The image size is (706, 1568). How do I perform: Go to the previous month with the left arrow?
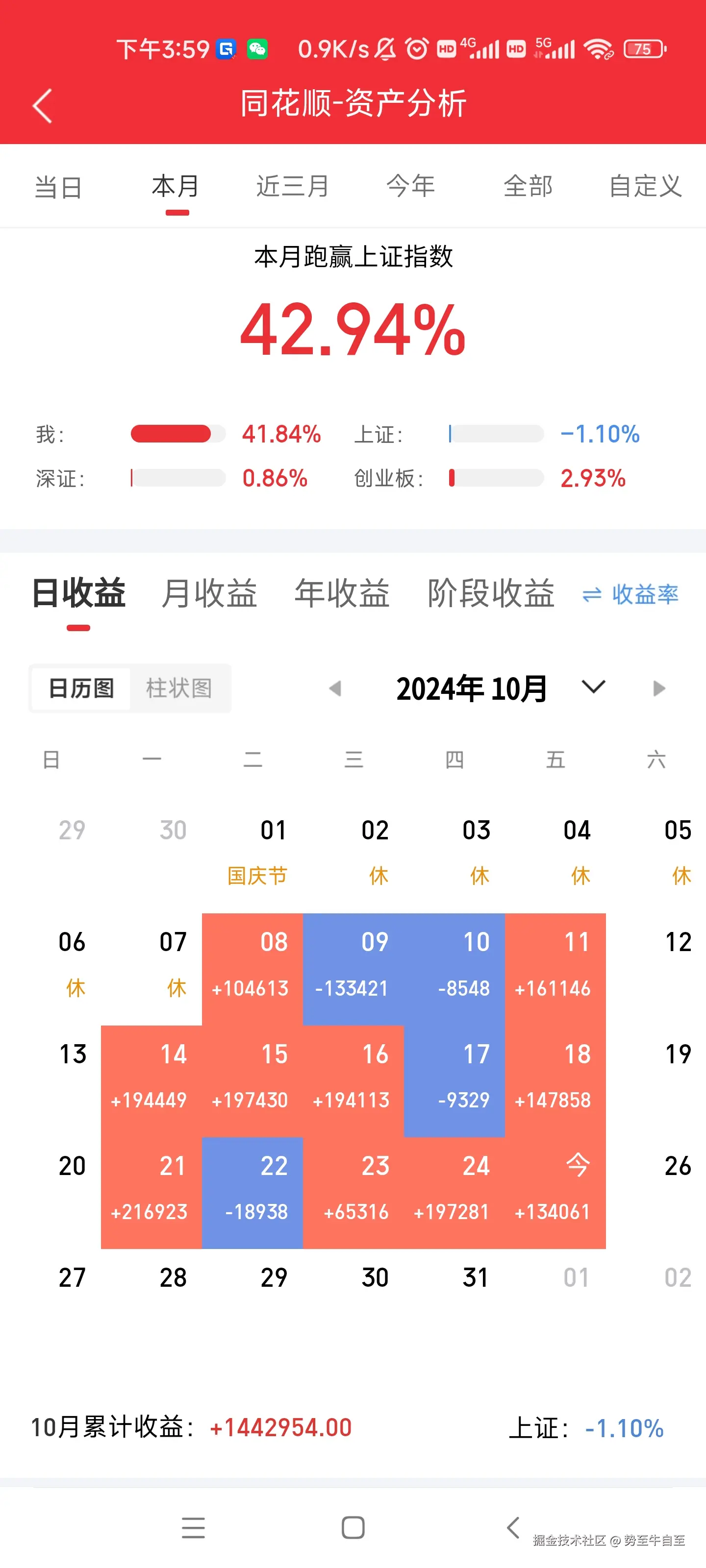coord(336,688)
